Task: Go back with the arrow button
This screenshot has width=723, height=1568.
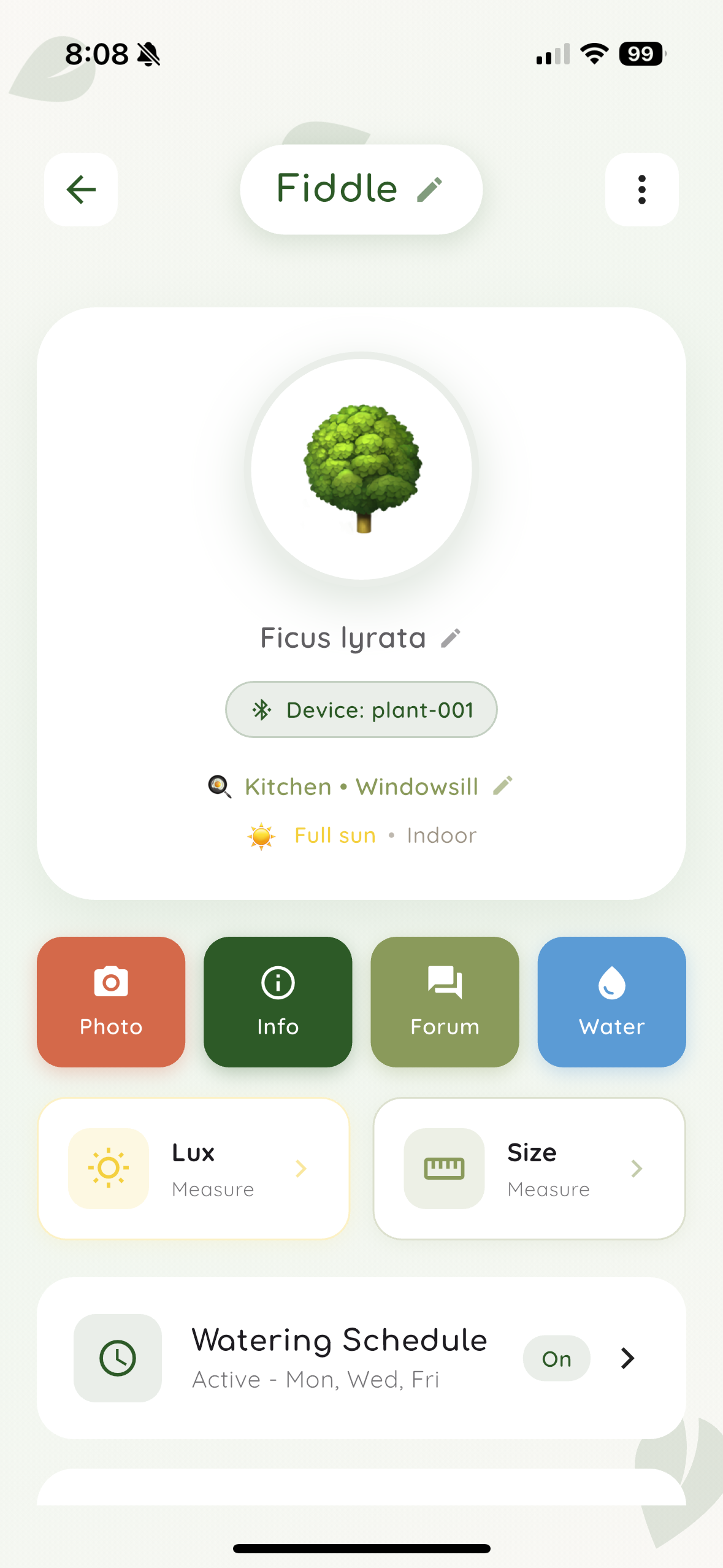Action: pyautogui.click(x=81, y=190)
